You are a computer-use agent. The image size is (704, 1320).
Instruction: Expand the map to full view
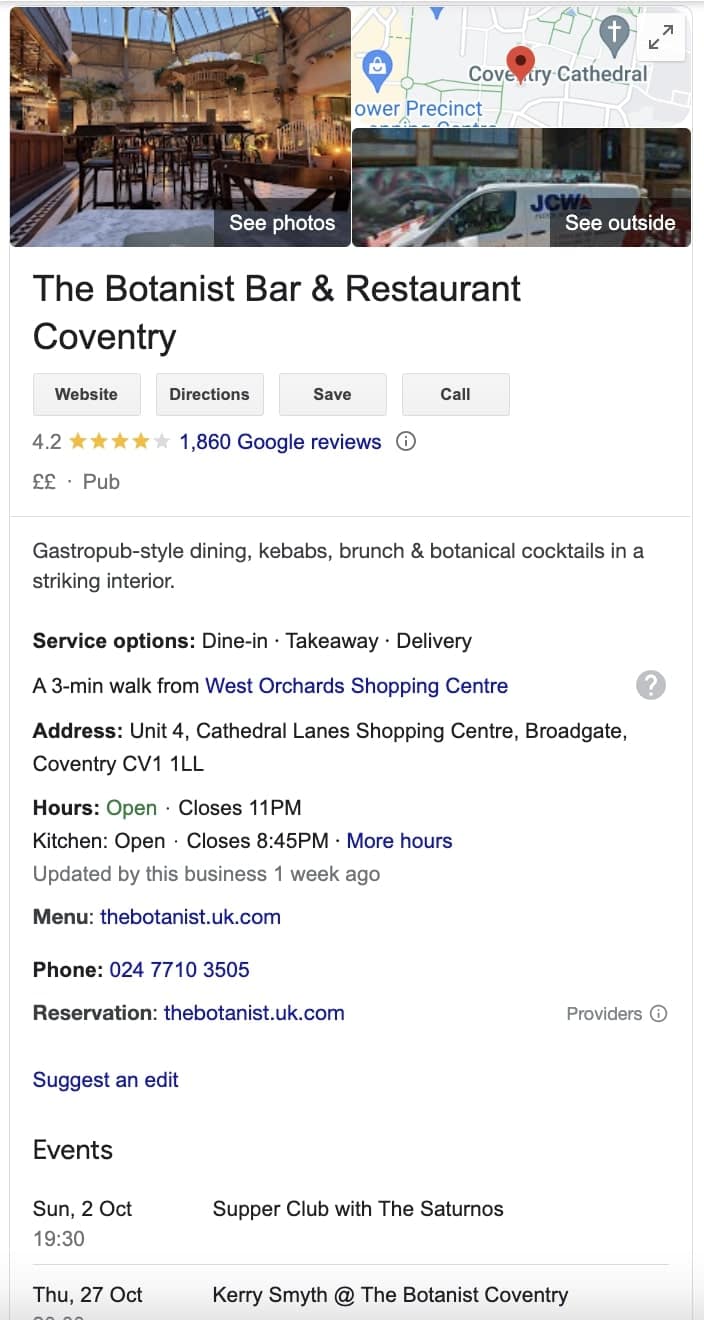(661, 38)
